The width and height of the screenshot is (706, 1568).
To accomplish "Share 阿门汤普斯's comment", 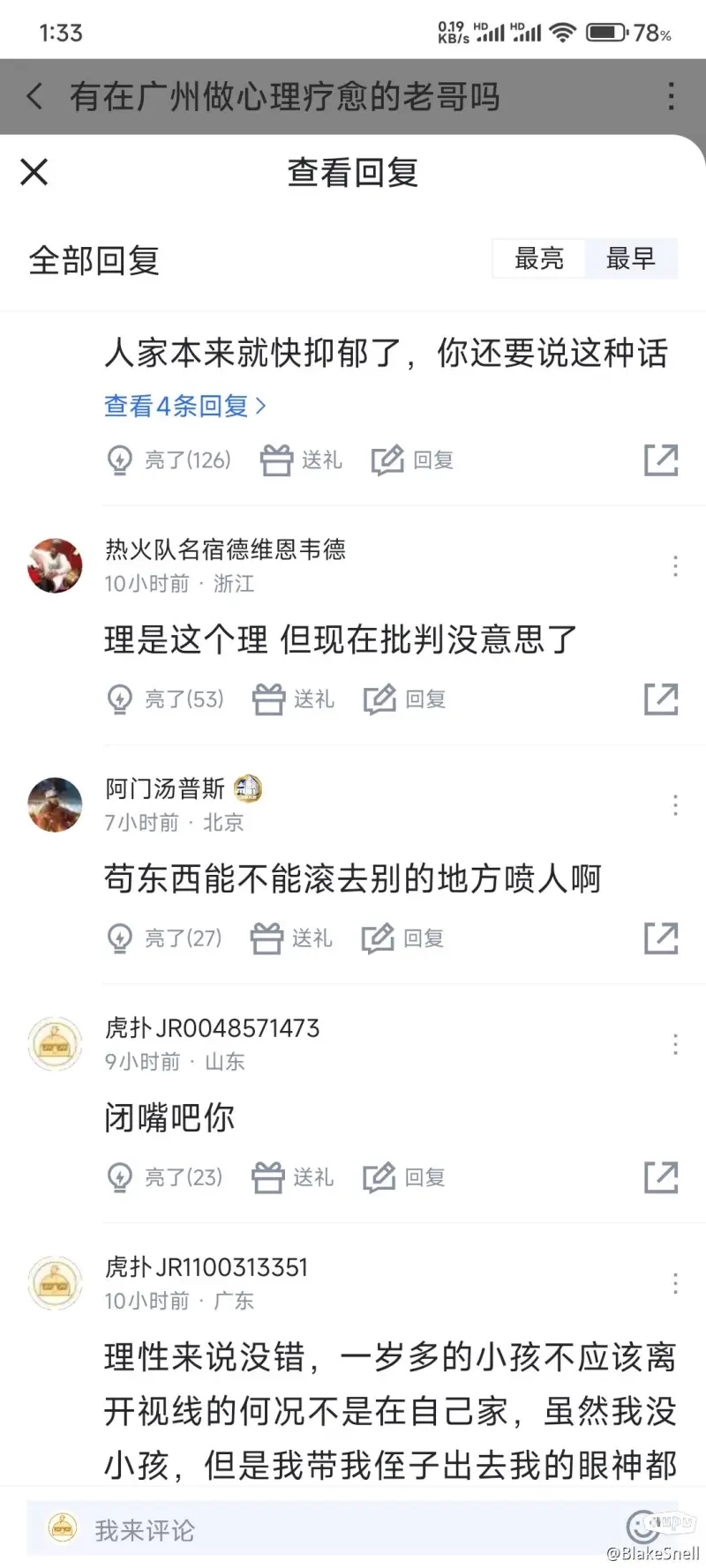I will click(661, 938).
